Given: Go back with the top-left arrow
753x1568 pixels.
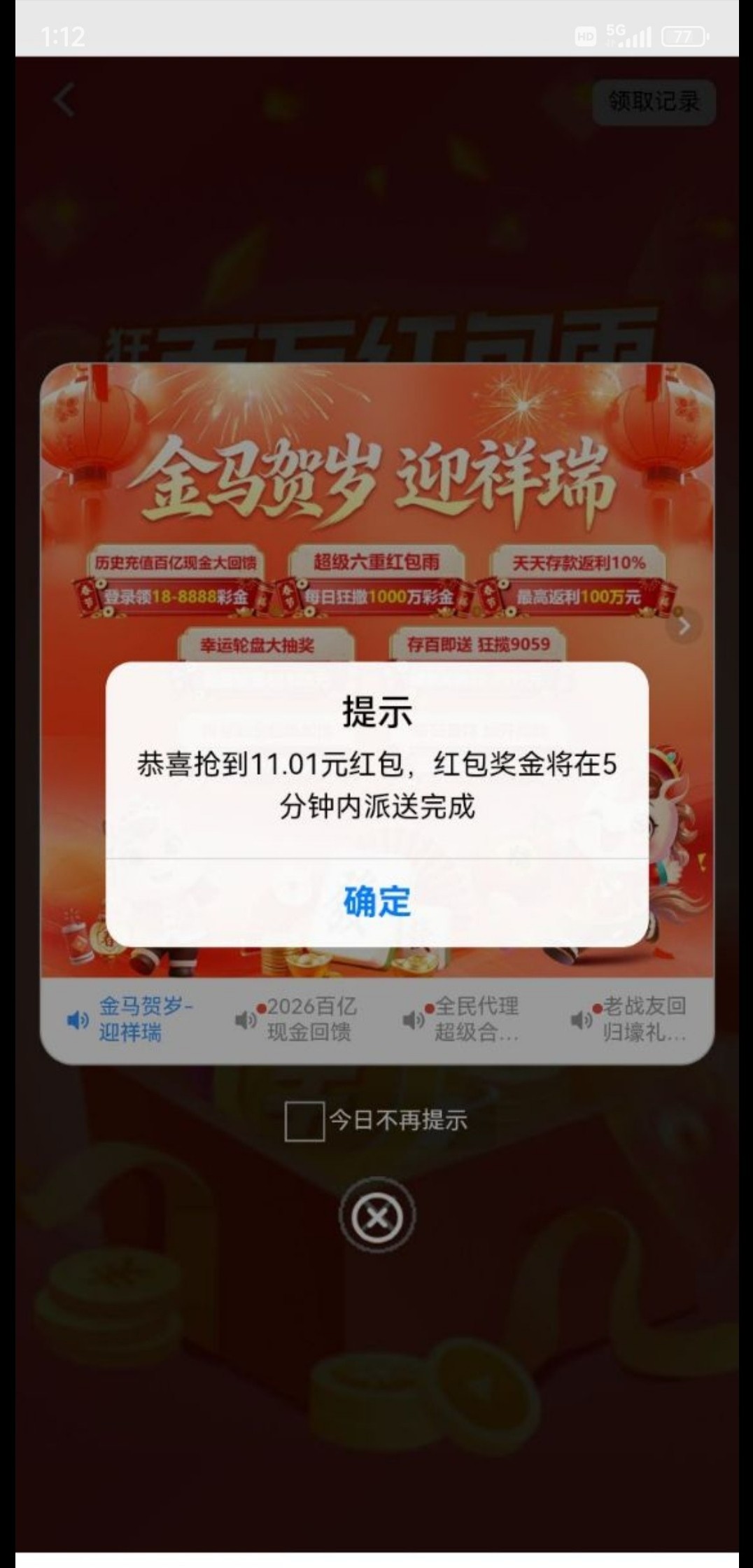Looking at the screenshot, I should 64,99.
